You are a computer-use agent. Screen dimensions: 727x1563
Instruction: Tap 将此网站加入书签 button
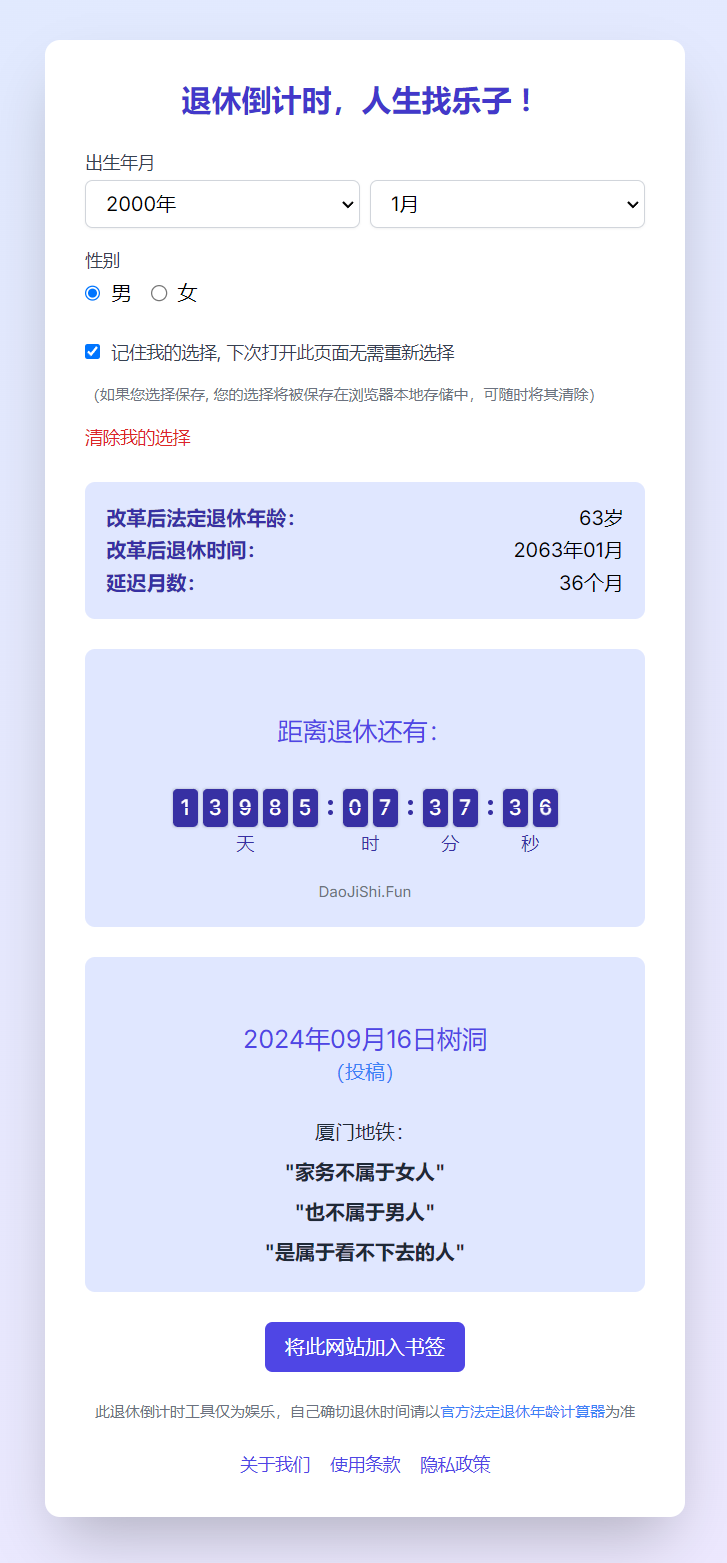pos(365,1347)
